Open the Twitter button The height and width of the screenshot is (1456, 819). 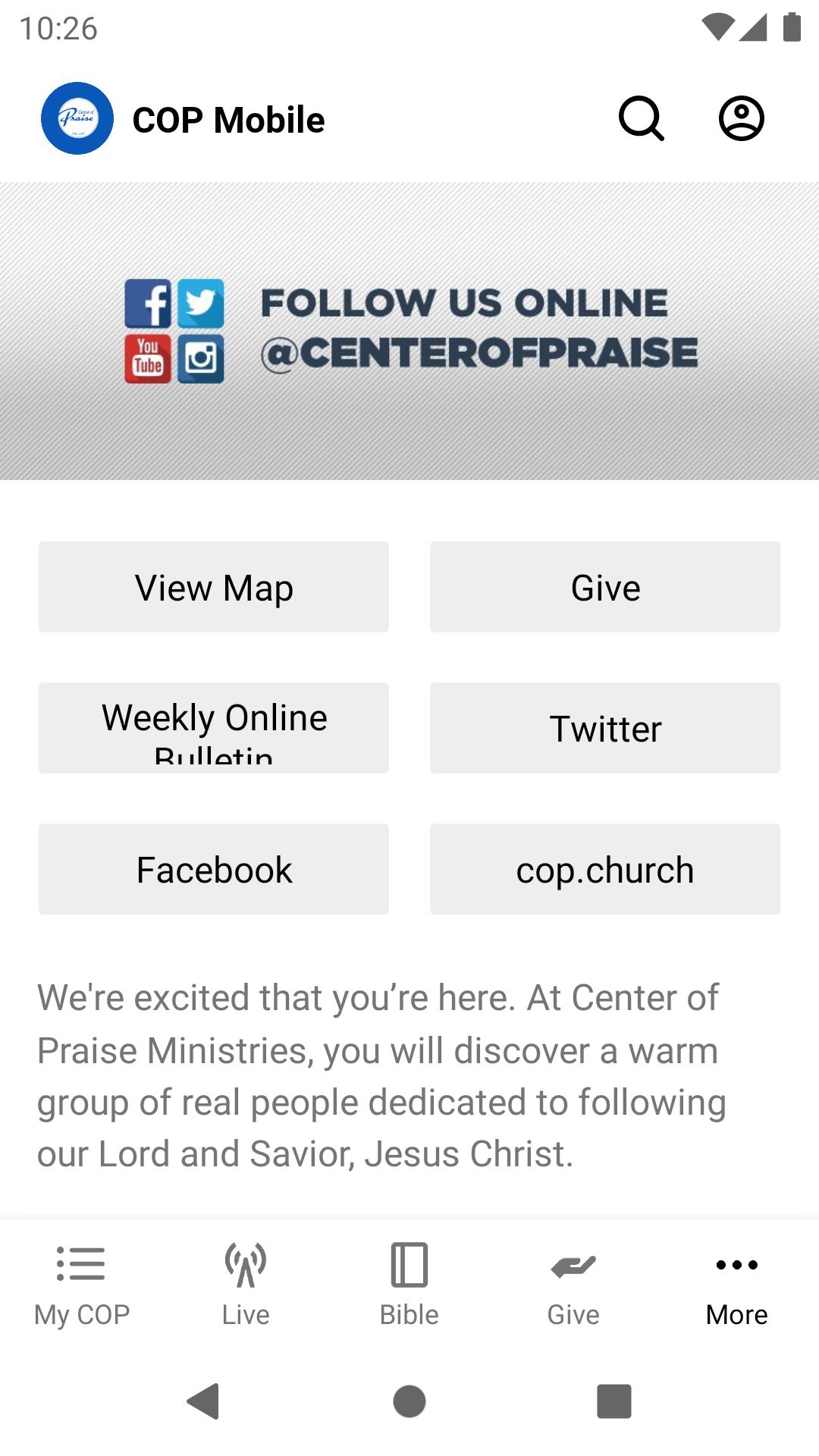coord(605,728)
